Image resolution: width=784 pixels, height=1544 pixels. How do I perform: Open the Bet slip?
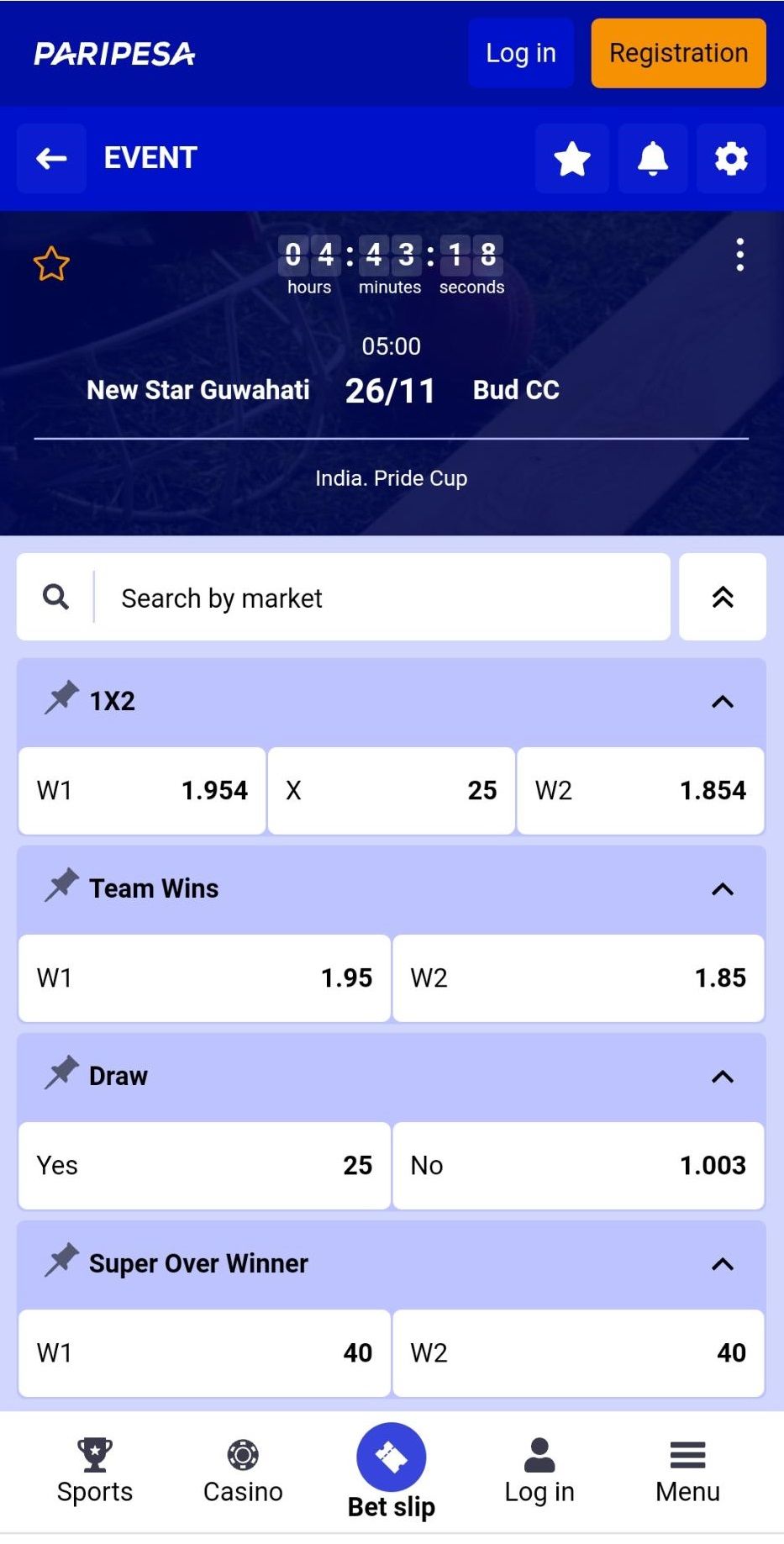(x=392, y=1471)
